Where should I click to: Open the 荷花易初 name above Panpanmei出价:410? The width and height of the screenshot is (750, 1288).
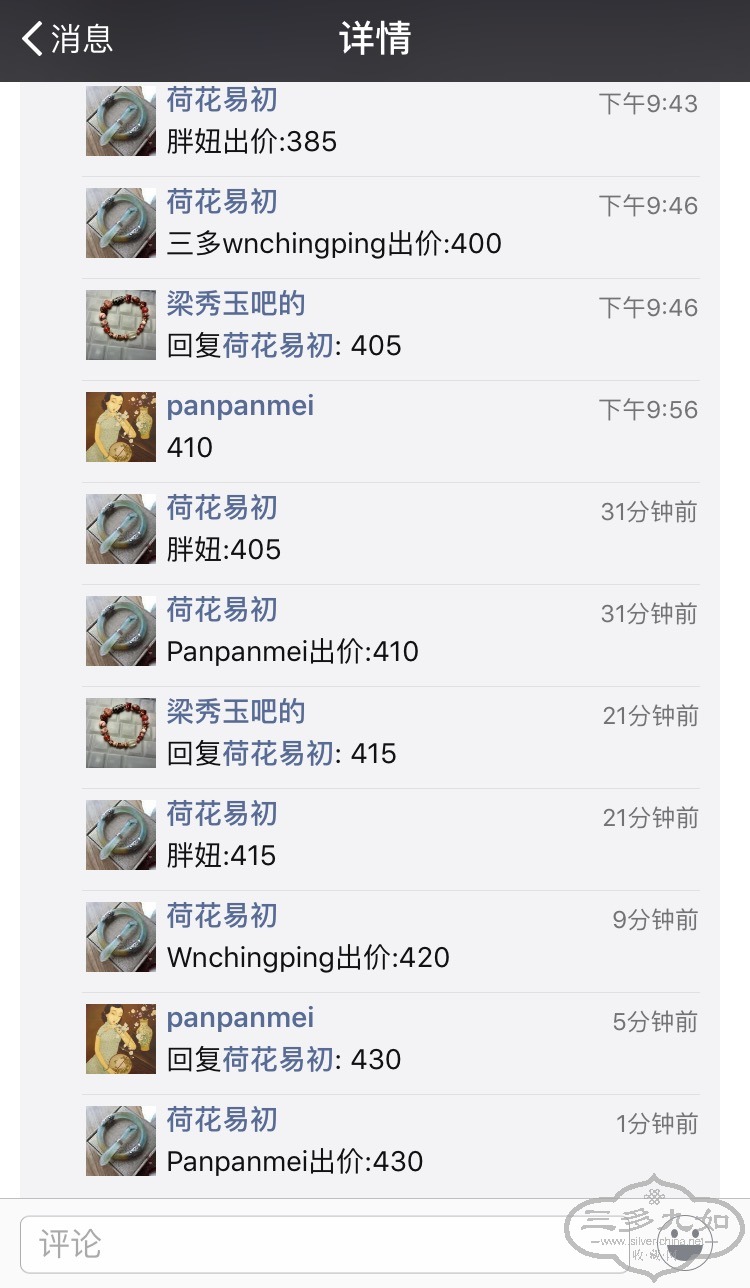222,610
